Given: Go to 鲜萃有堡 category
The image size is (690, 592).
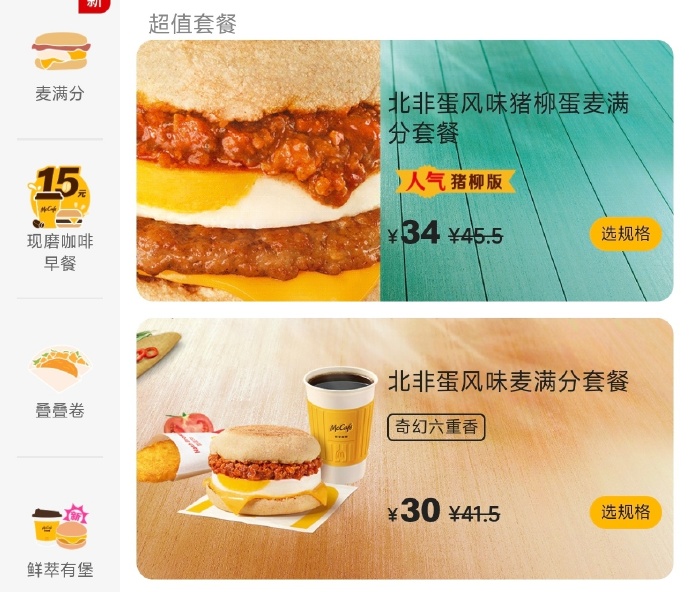Looking at the screenshot, I should 59,540.
